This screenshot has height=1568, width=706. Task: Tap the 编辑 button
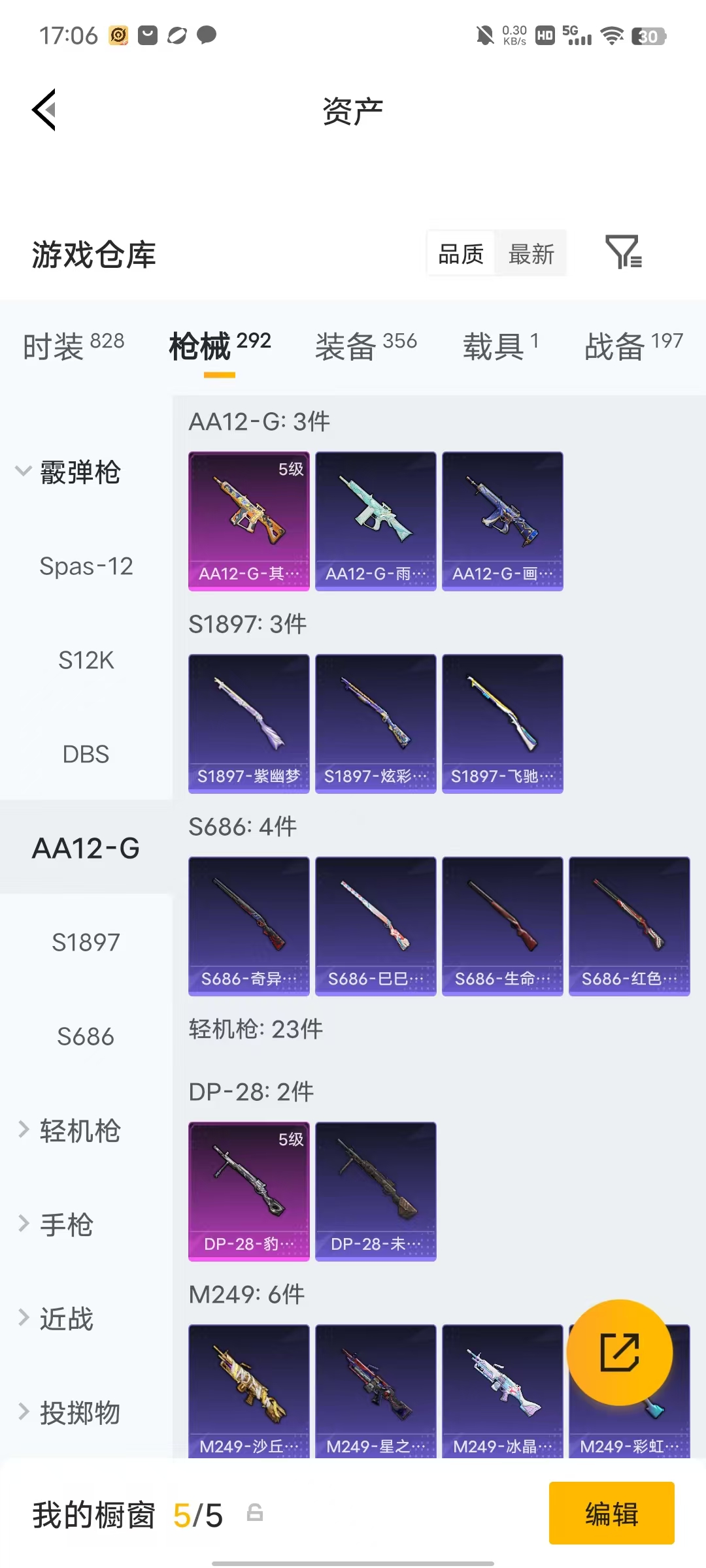click(x=612, y=1513)
